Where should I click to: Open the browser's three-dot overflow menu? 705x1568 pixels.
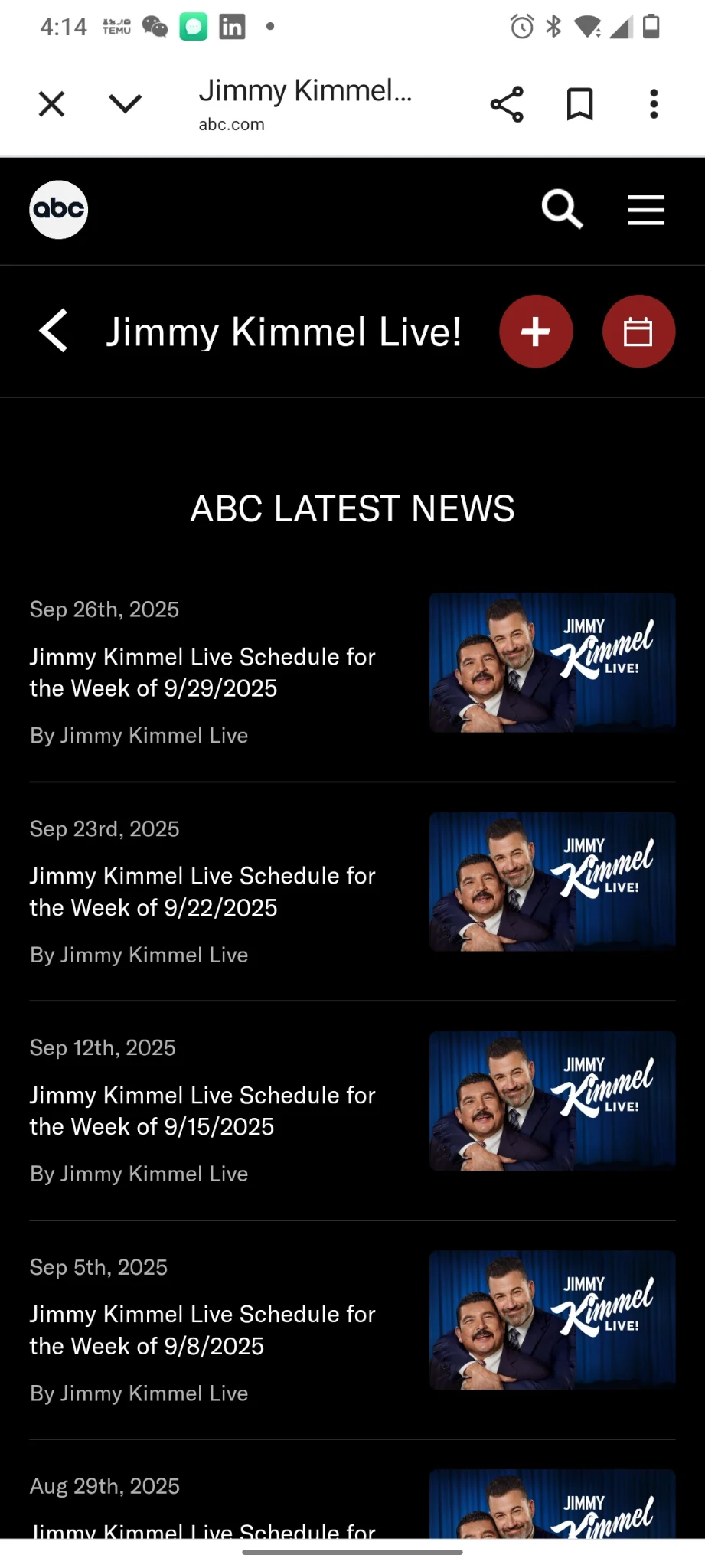pos(653,104)
